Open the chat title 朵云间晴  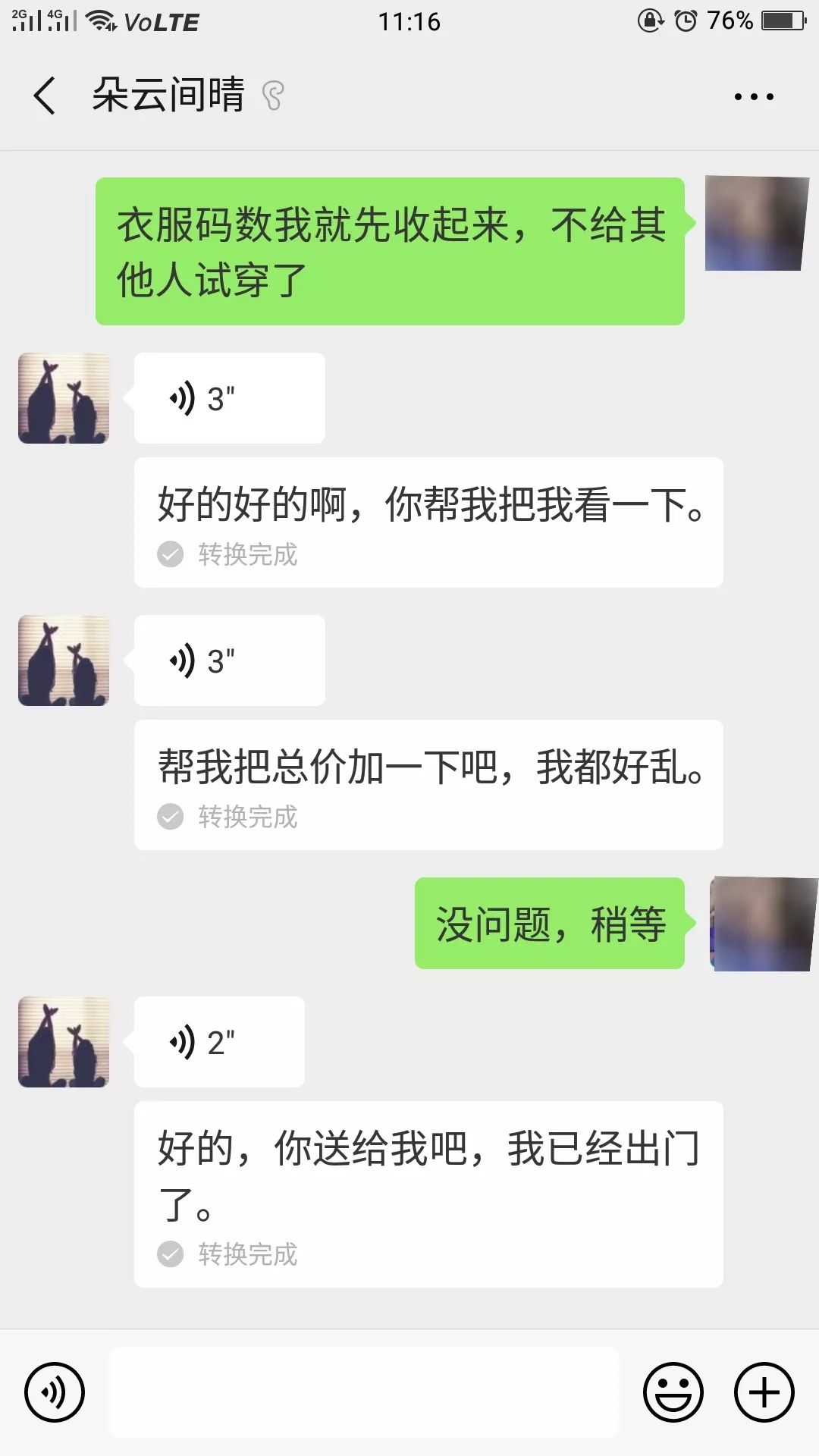(x=166, y=96)
